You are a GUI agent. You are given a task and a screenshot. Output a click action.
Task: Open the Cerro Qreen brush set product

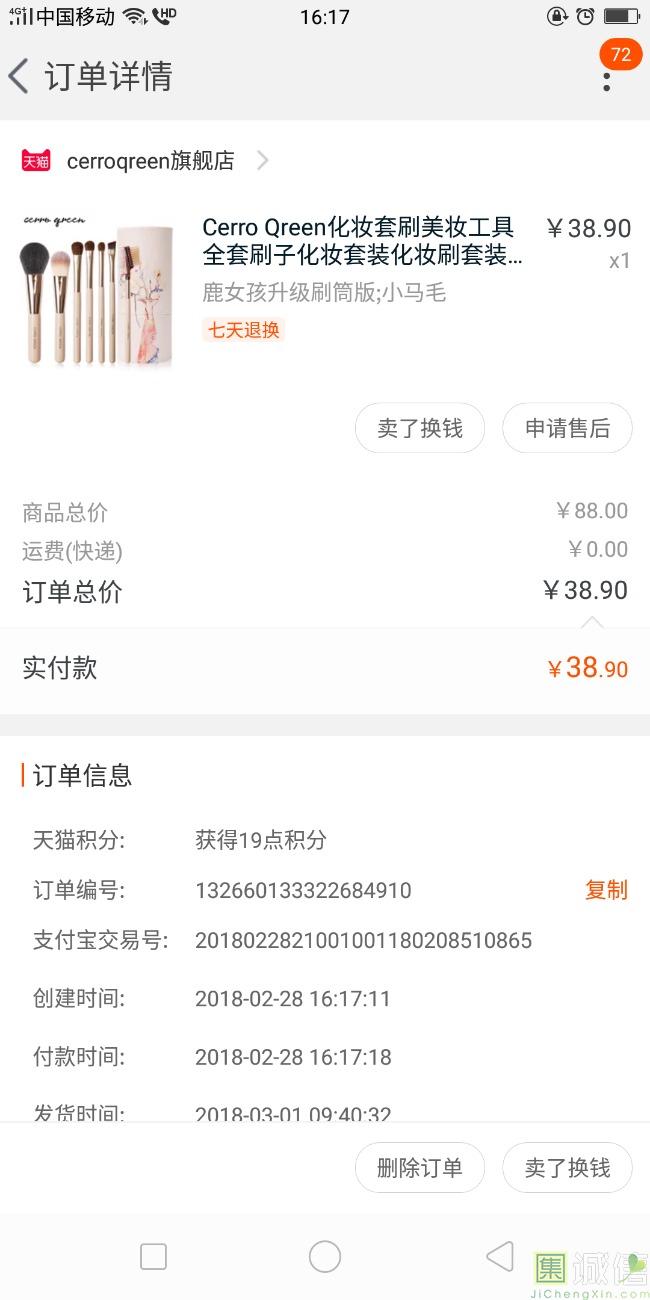tap(362, 242)
